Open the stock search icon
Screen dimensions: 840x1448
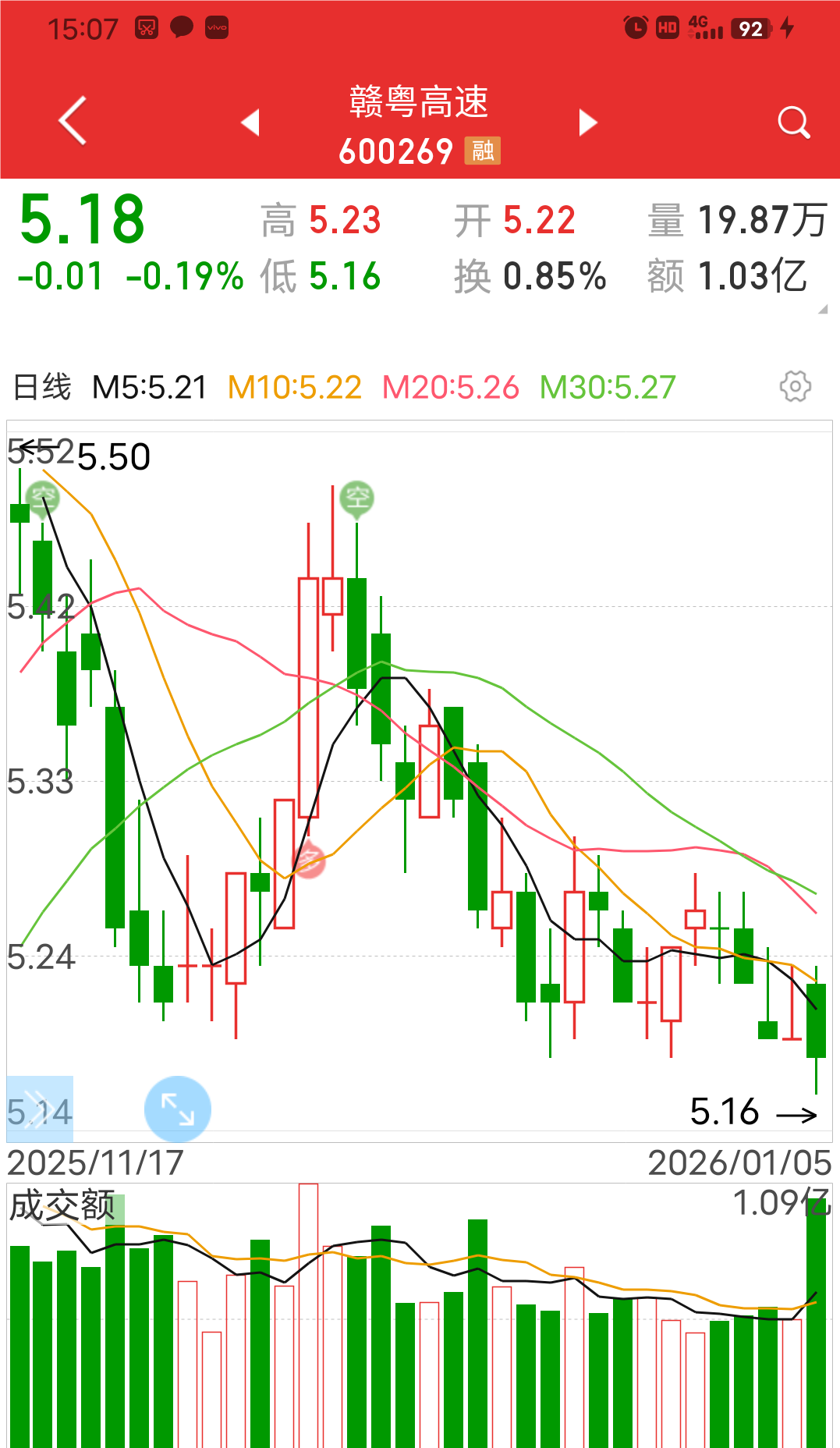pos(793,122)
